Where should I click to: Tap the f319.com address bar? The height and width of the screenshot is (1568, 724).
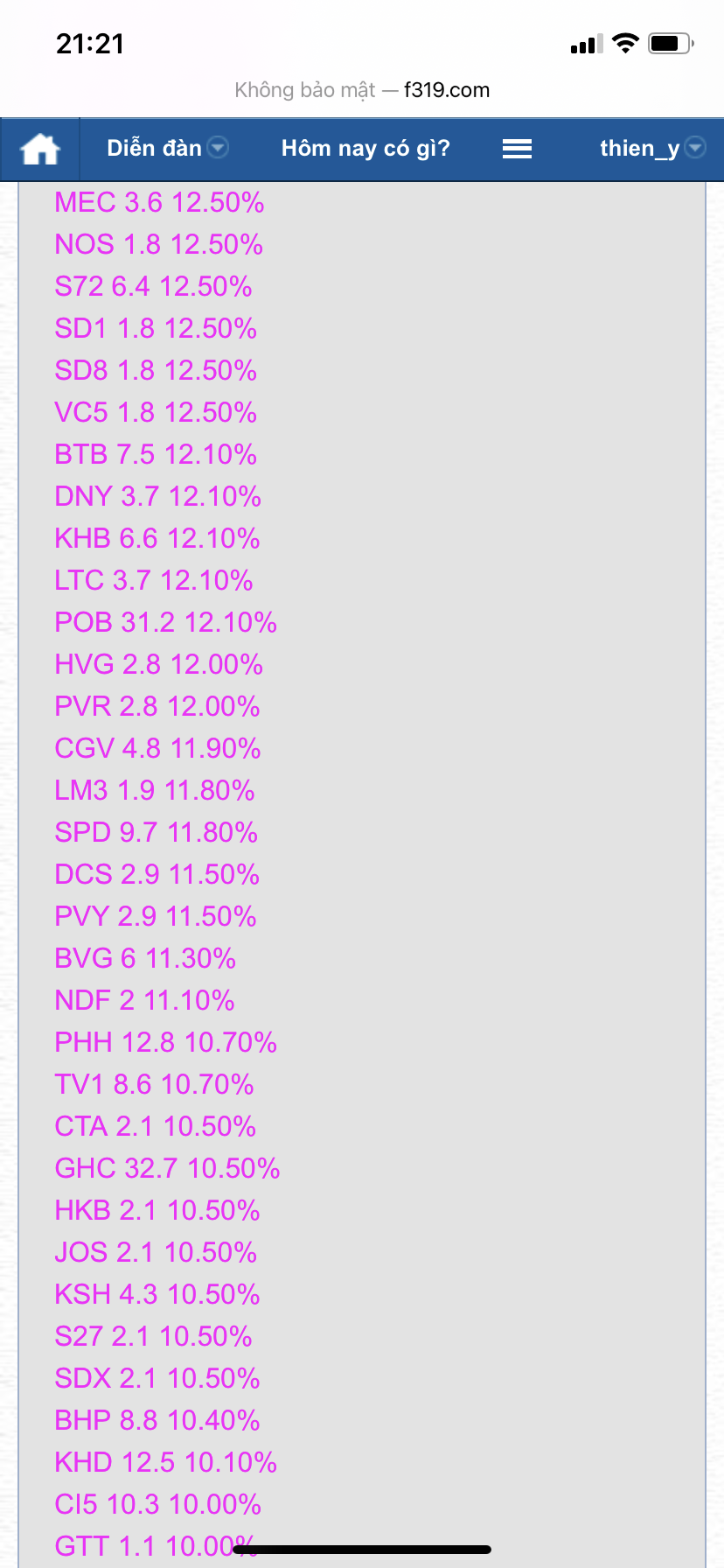pos(362,90)
